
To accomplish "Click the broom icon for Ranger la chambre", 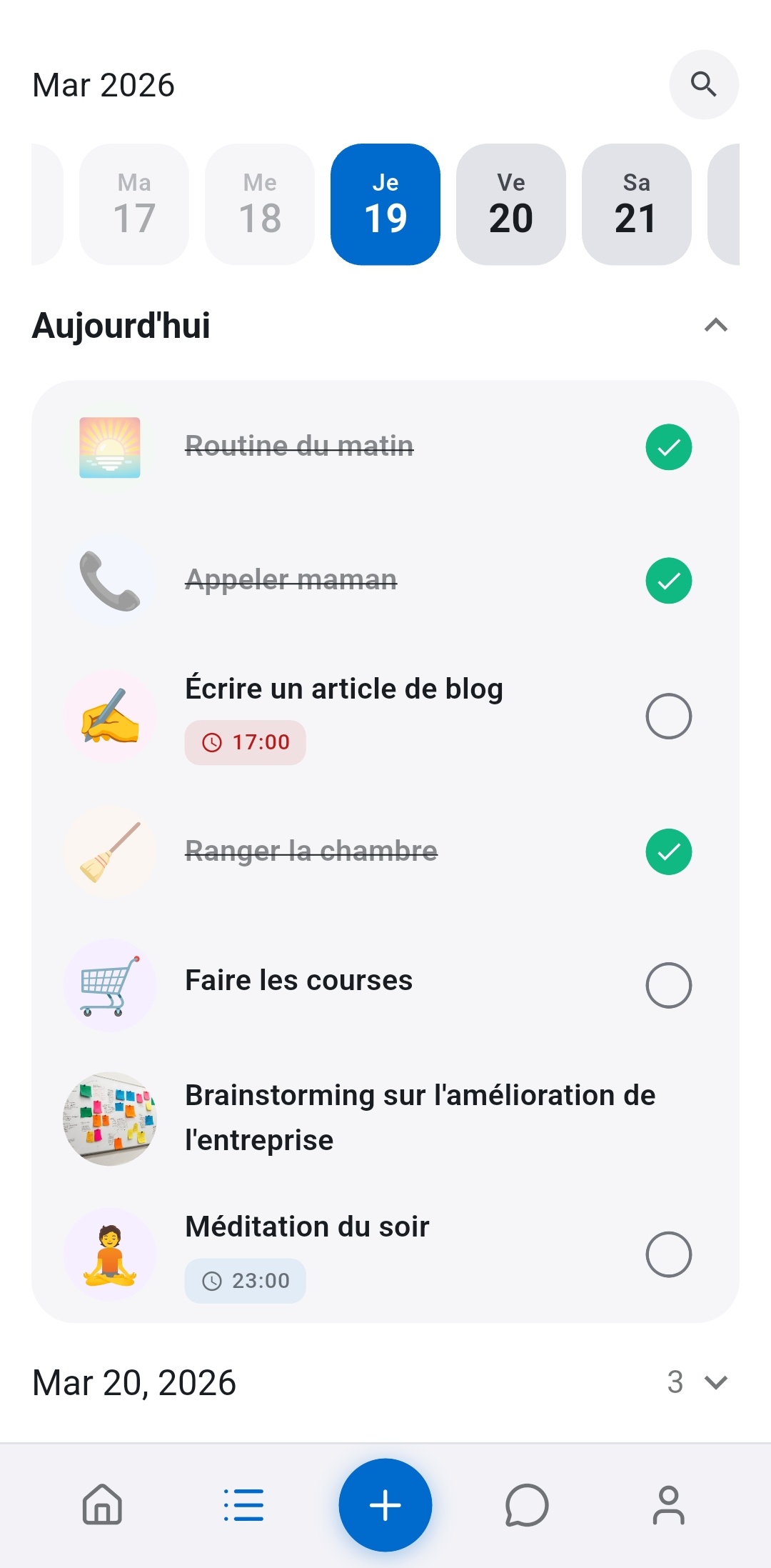I will [109, 851].
